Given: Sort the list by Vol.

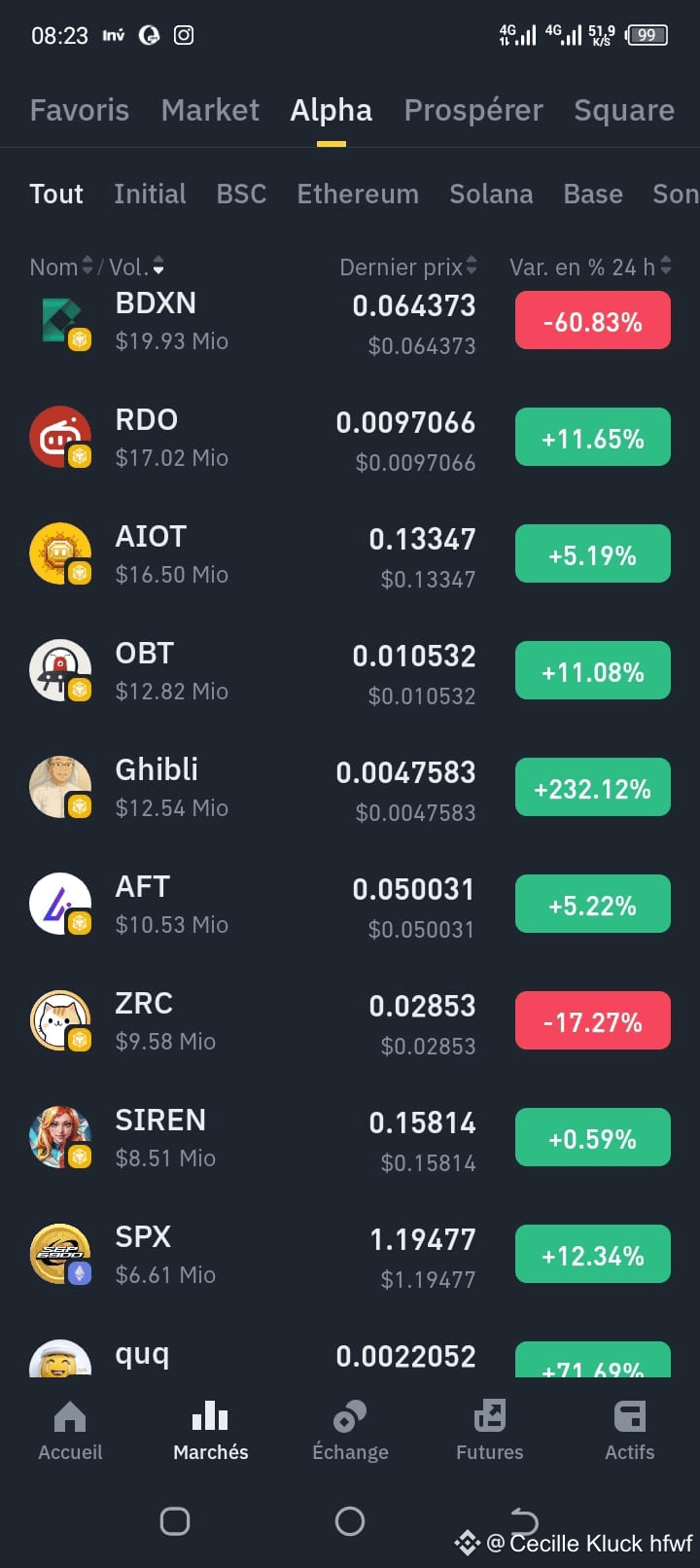Looking at the screenshot, I should coord(136,267).
